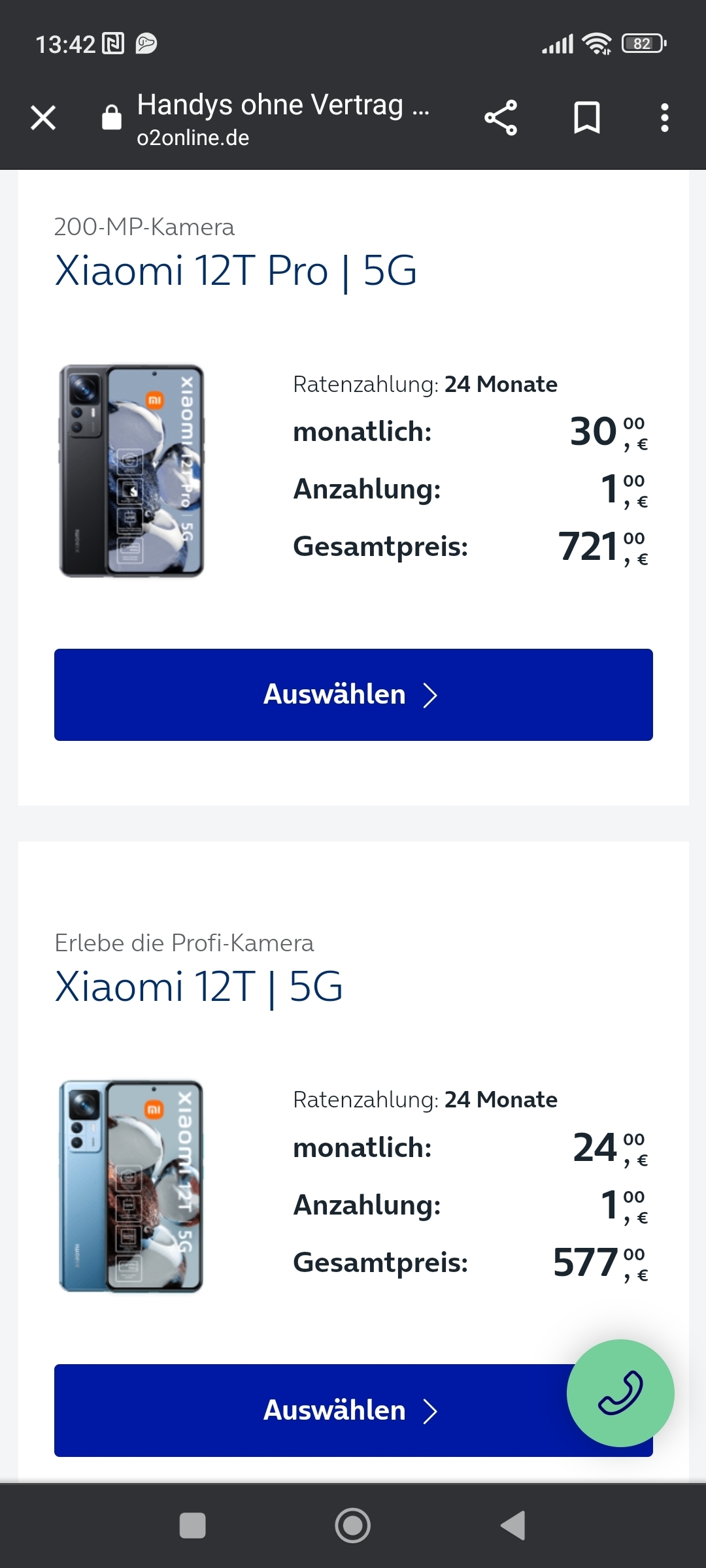Go back with the system back button

click(513, 1526)
